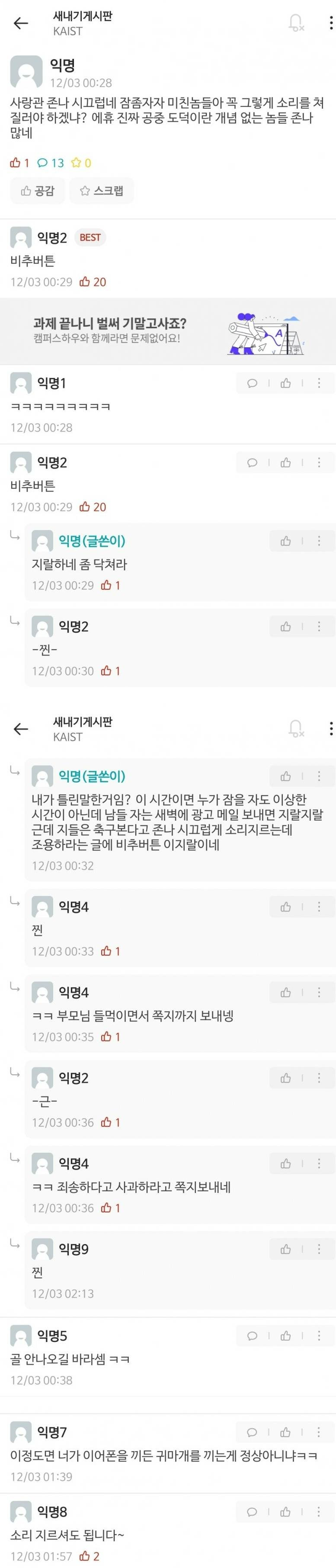The height and width of the screenshot is (1568, 336).
Task: Open more options on 익명1's comment
Action: coord(319,384)
